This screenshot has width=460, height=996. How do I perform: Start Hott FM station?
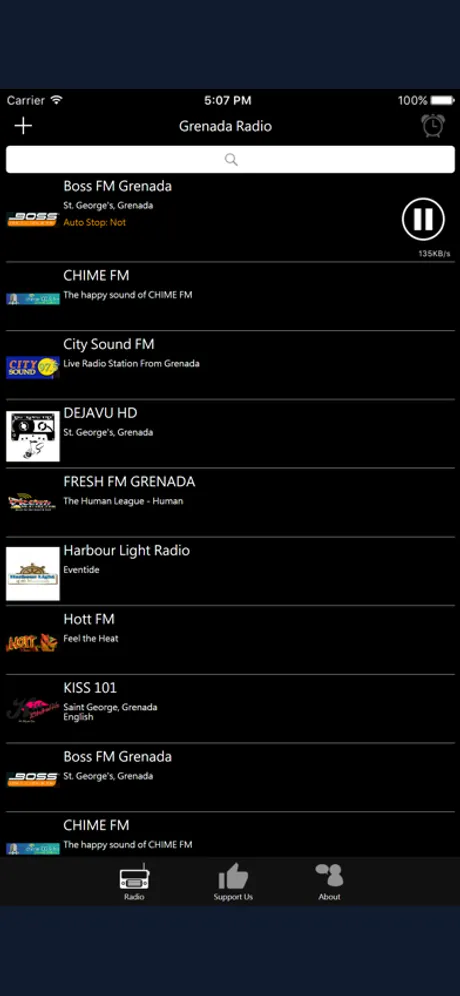click(230, 640)
